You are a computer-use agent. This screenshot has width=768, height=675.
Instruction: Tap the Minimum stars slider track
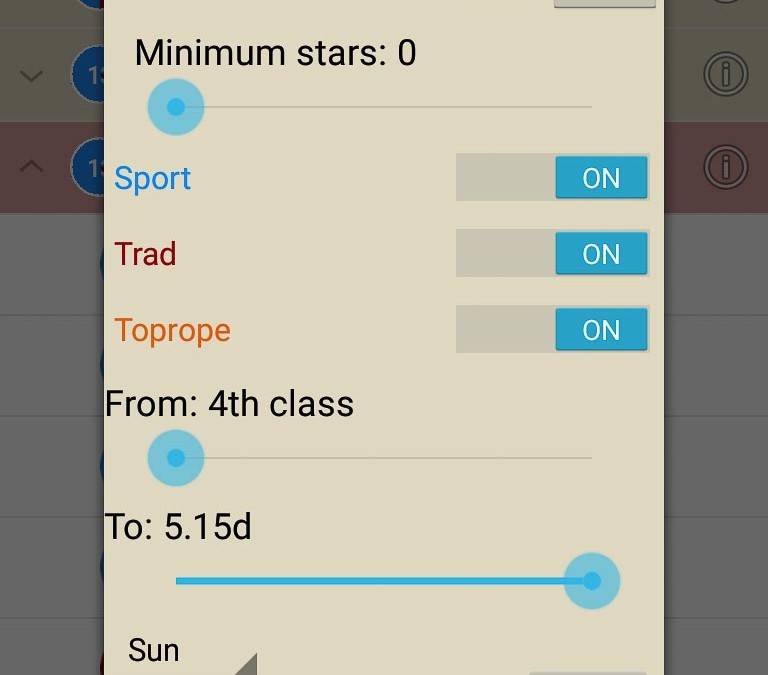[x=384, y=106]
